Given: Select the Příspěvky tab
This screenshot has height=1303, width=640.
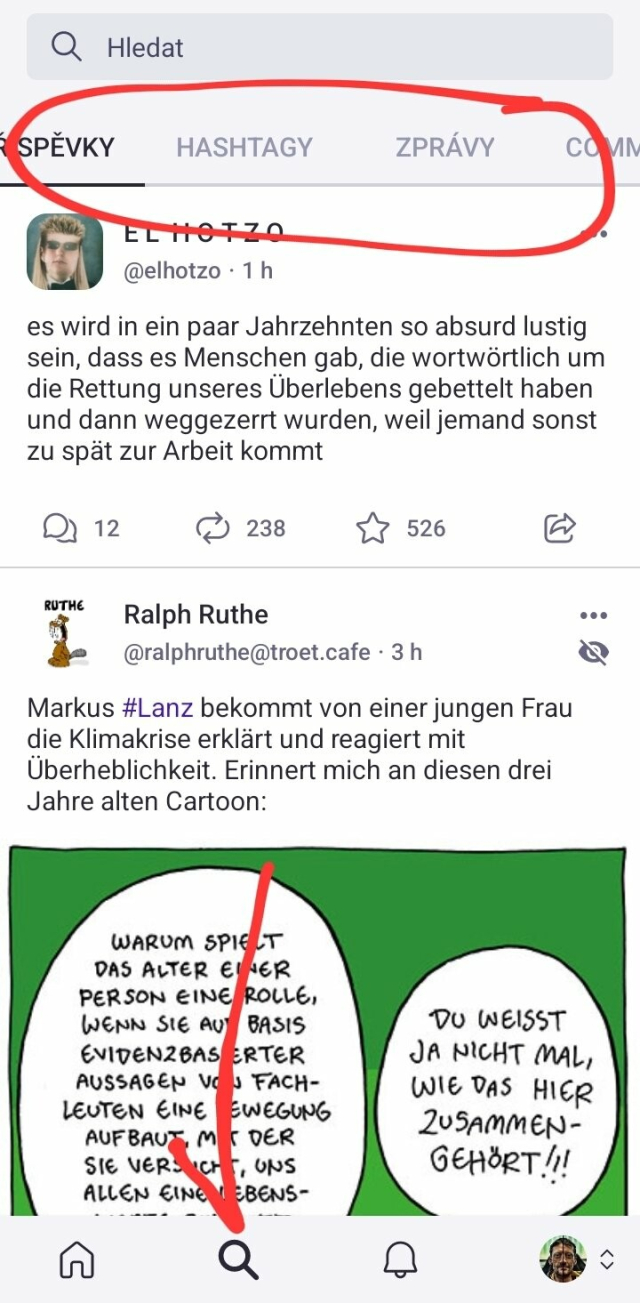Looking at the screenshot, I should tap(65, 148).
